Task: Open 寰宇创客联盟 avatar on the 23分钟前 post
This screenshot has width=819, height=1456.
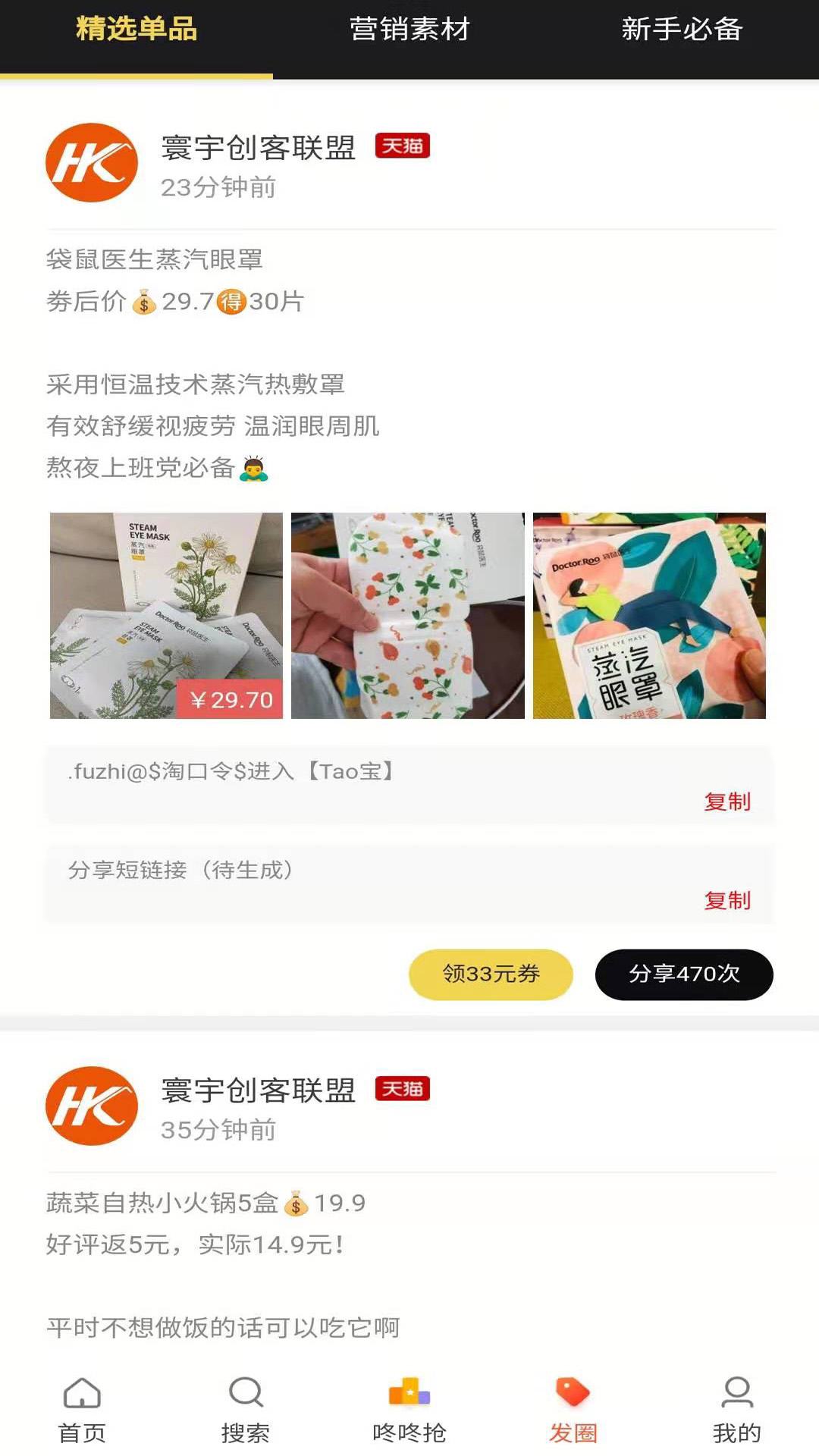Action: pos(92,163)
